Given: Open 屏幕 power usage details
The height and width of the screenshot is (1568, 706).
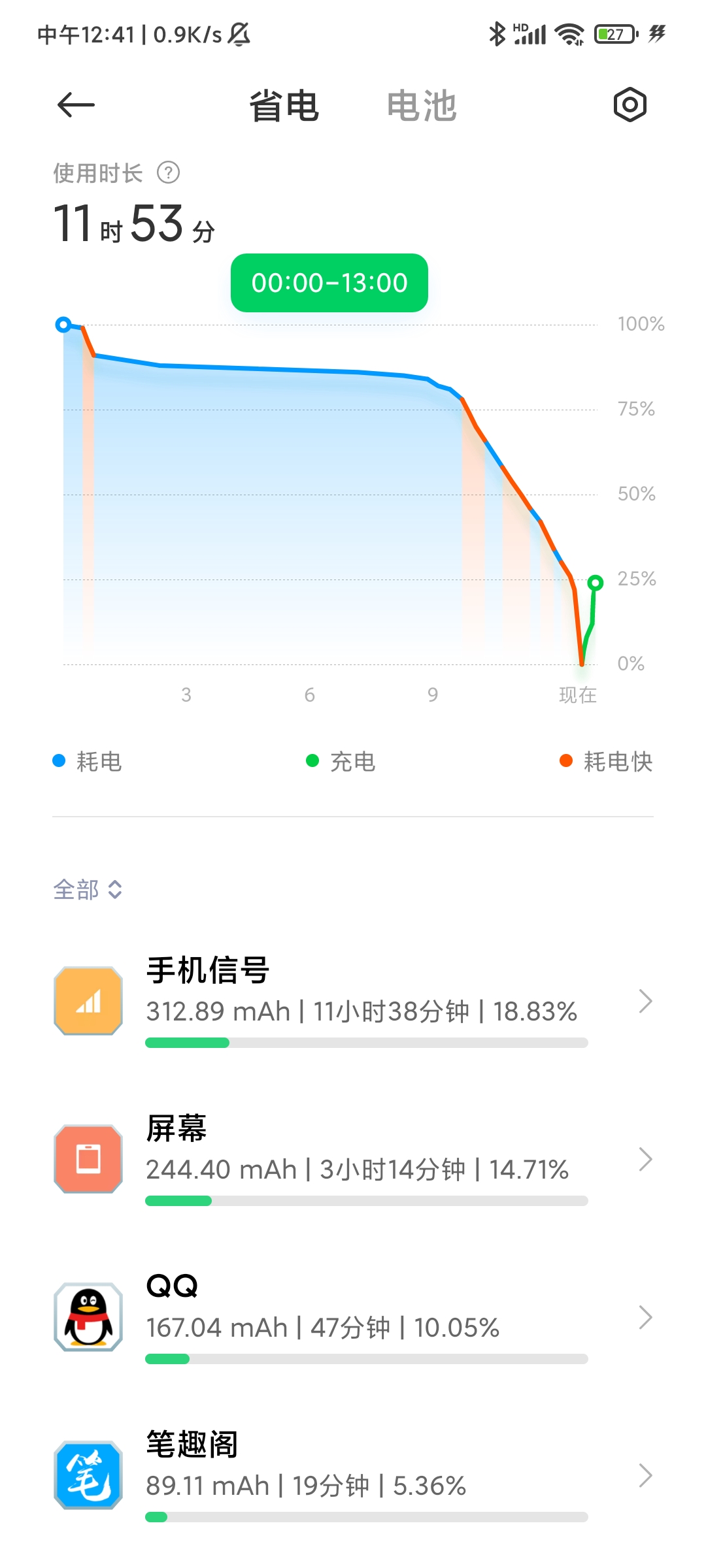Looking at the screenshot, I should pyautogui.click(x=353, y=1159).
